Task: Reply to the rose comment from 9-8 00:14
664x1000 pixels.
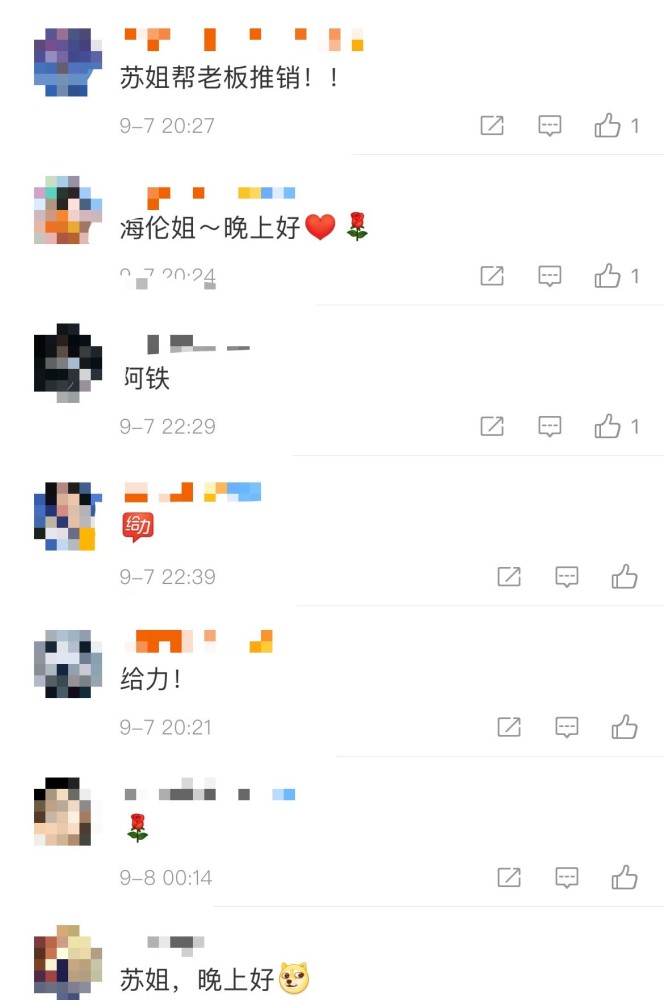Action: pos(567,878)
